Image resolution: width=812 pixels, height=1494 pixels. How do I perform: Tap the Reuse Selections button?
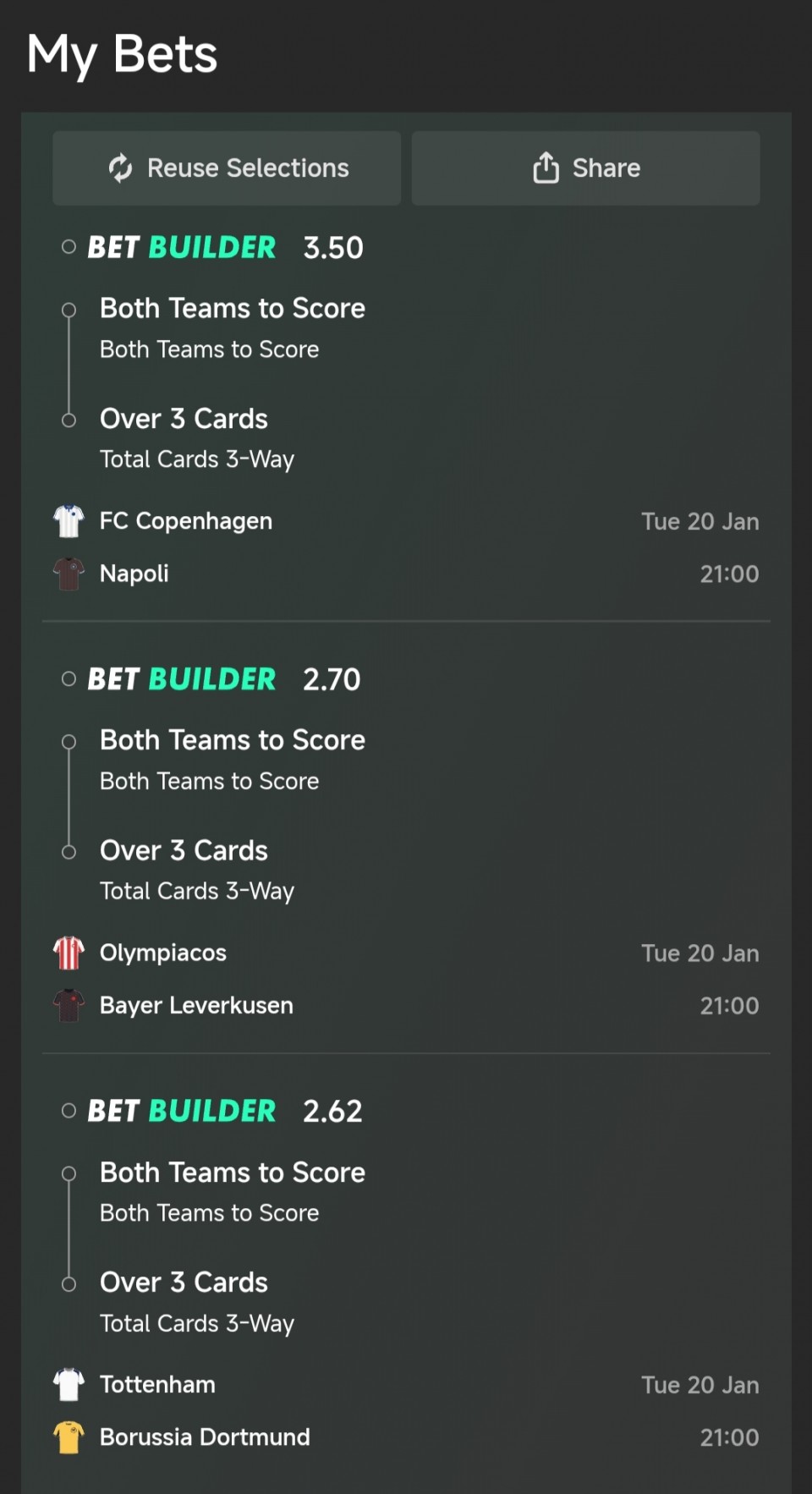(227, 168)
